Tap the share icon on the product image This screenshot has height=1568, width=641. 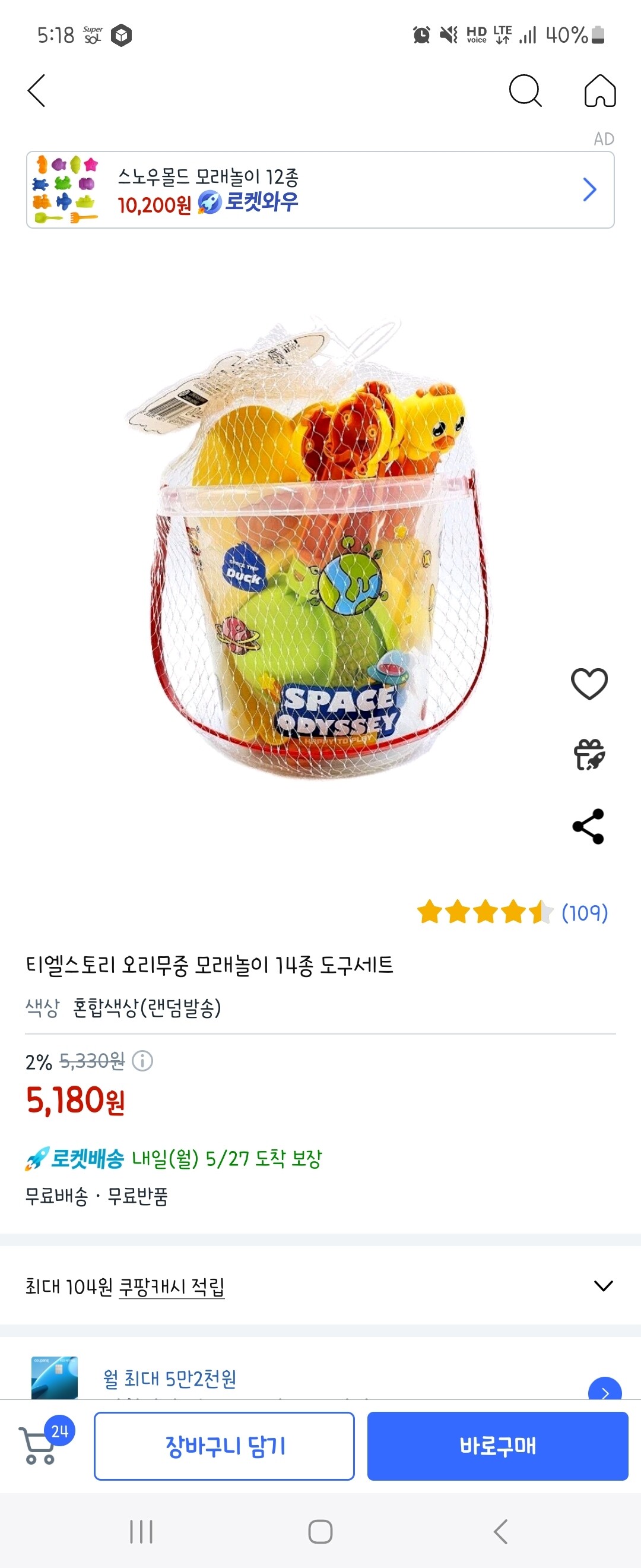pyautogui.click(x=589, y=825)
